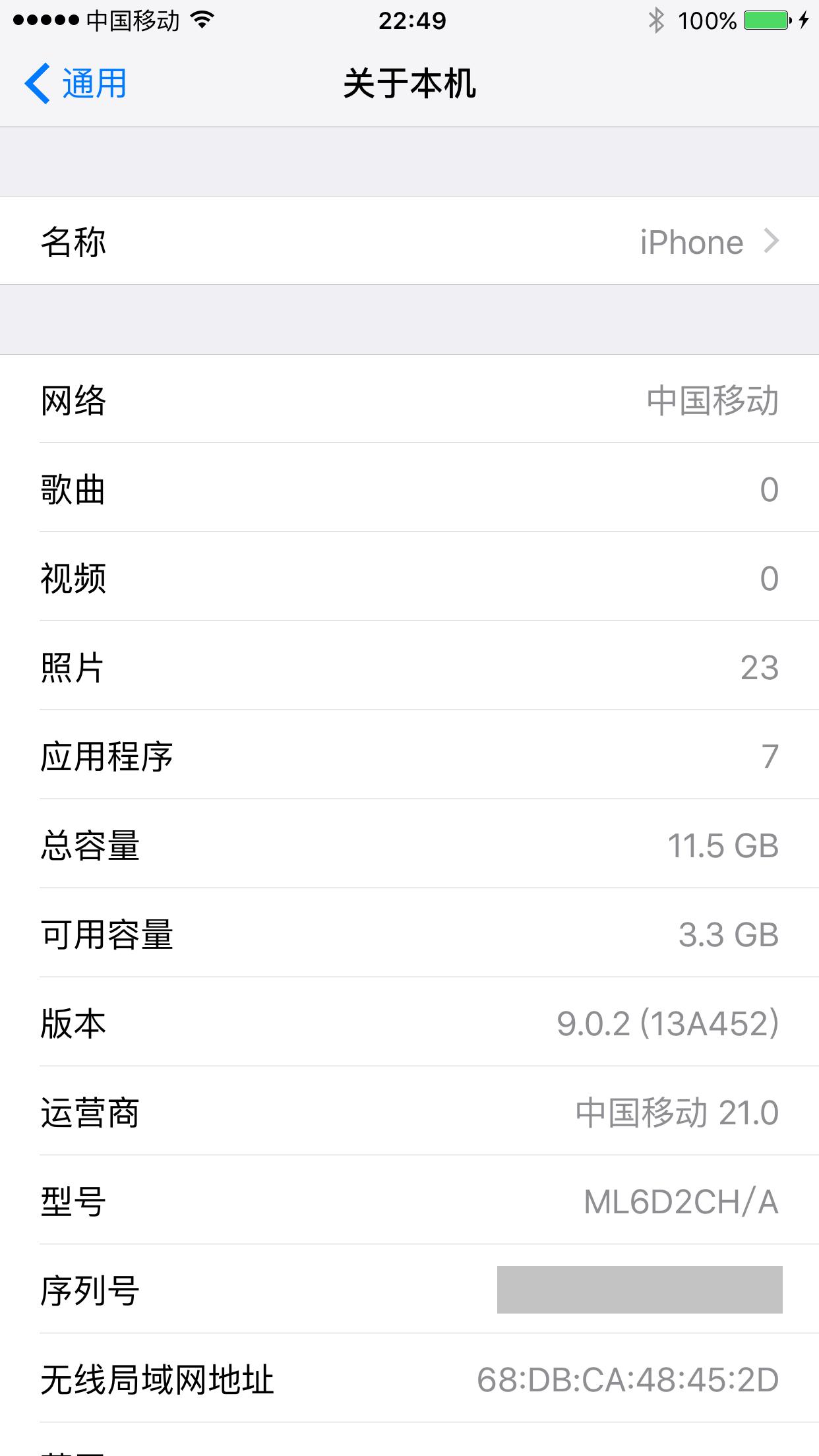Tap the Bluetooth icon in the status bar
This screenshot has height=1456, width=819.
657,20
